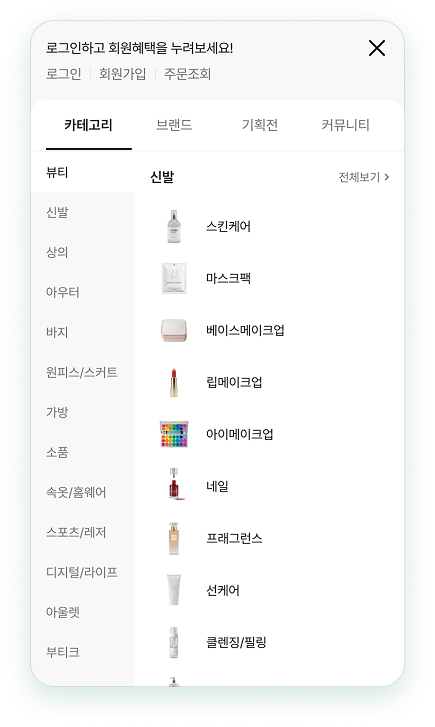This screenshot has height=727, width=435.
Task: Open the 마스크팩 subcategory
Action: 269,278
